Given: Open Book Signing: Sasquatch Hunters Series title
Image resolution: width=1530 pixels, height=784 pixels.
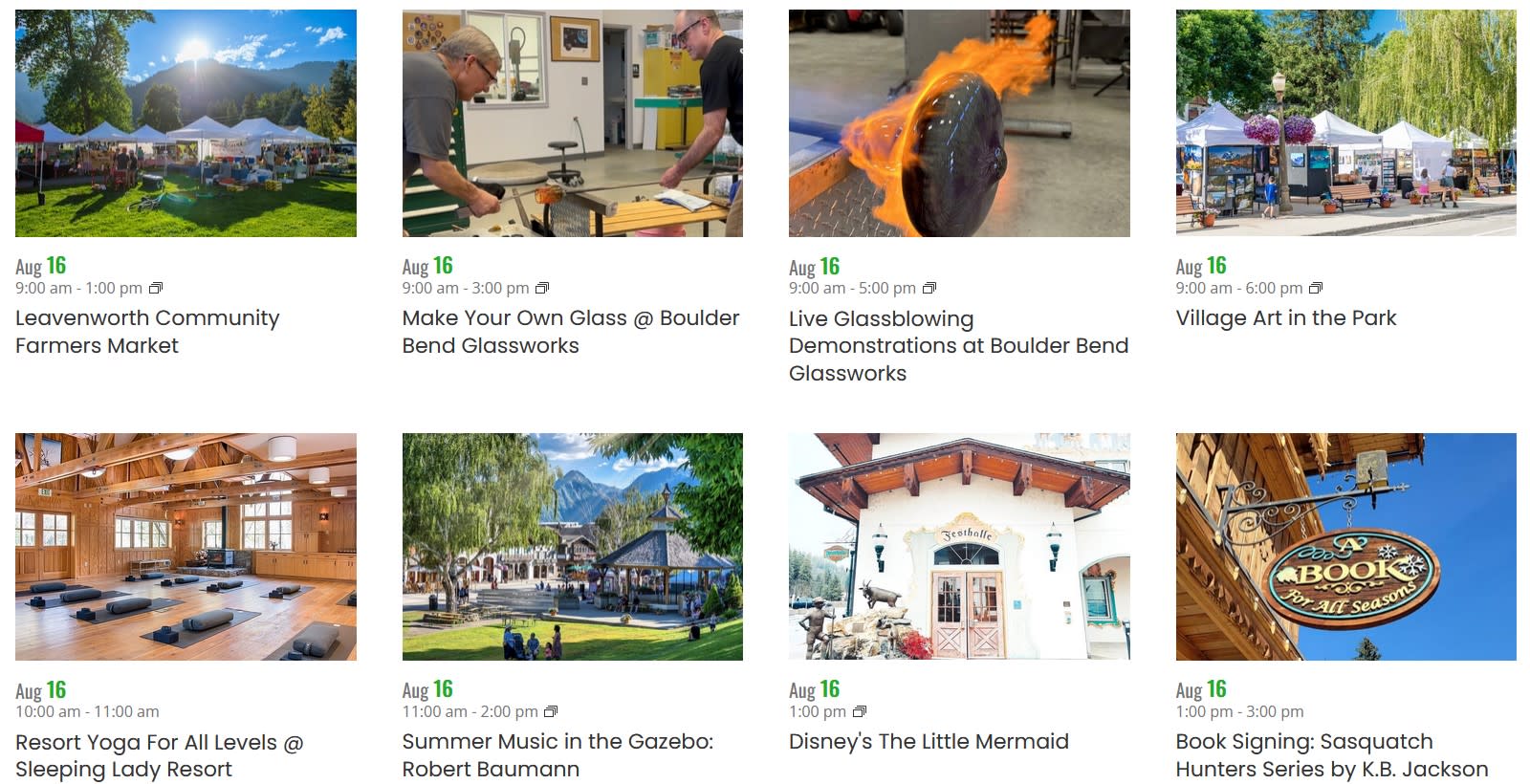Looking at the screenshot, I should 1331,755.
